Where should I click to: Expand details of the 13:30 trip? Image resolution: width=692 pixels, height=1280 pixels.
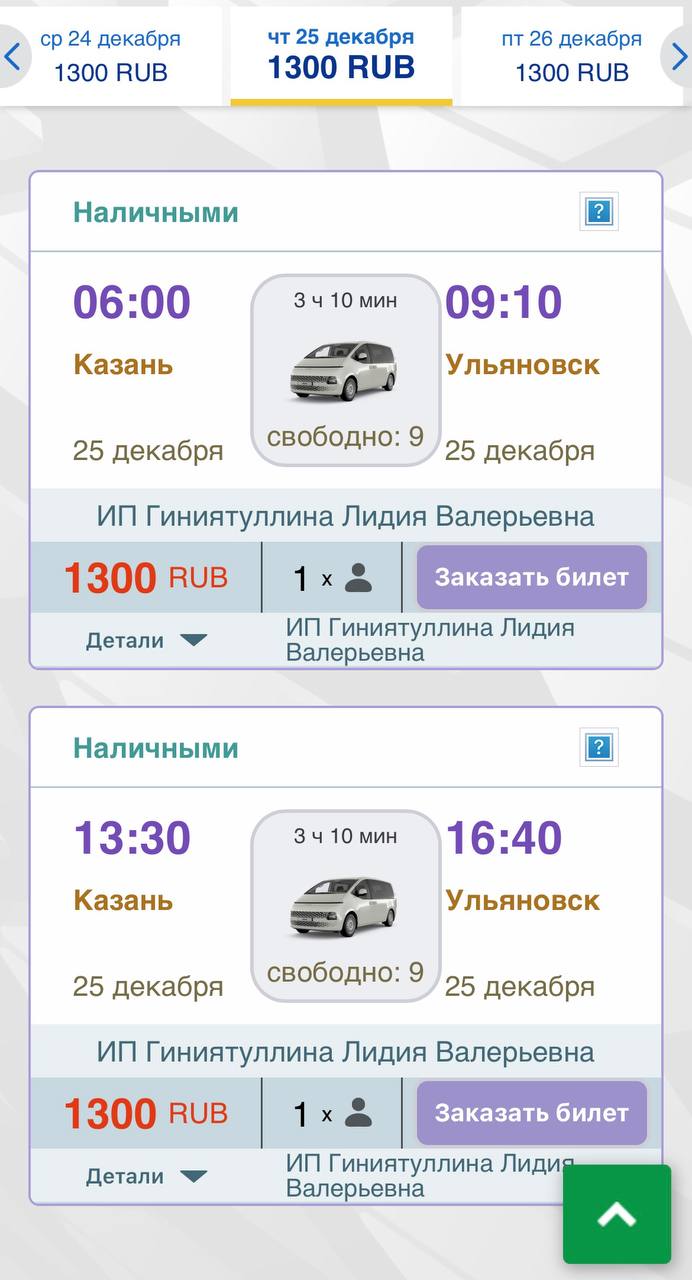point(146,1176)
